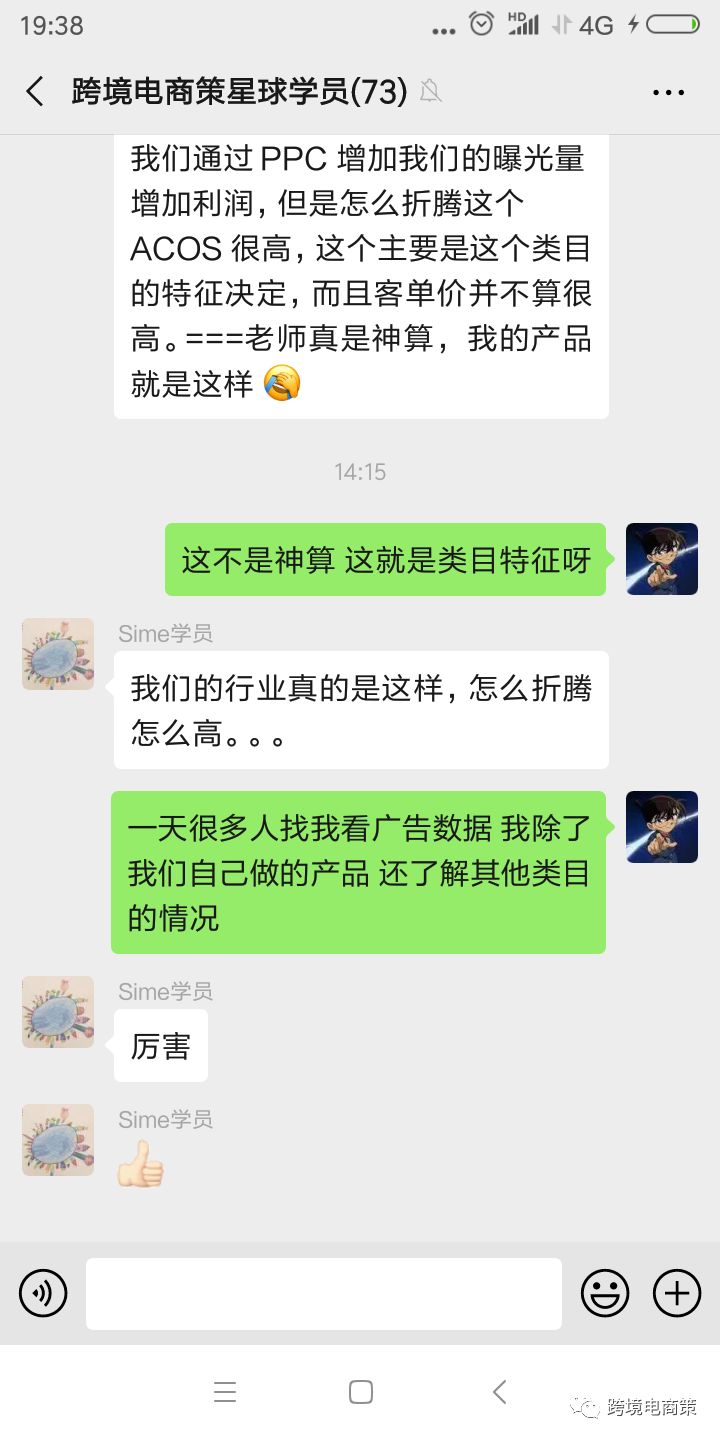Tap the 跨境电商策 watermark logo
This screenshot has width=720, height=1440.
pyautogui.click(x=637, y=1405)
